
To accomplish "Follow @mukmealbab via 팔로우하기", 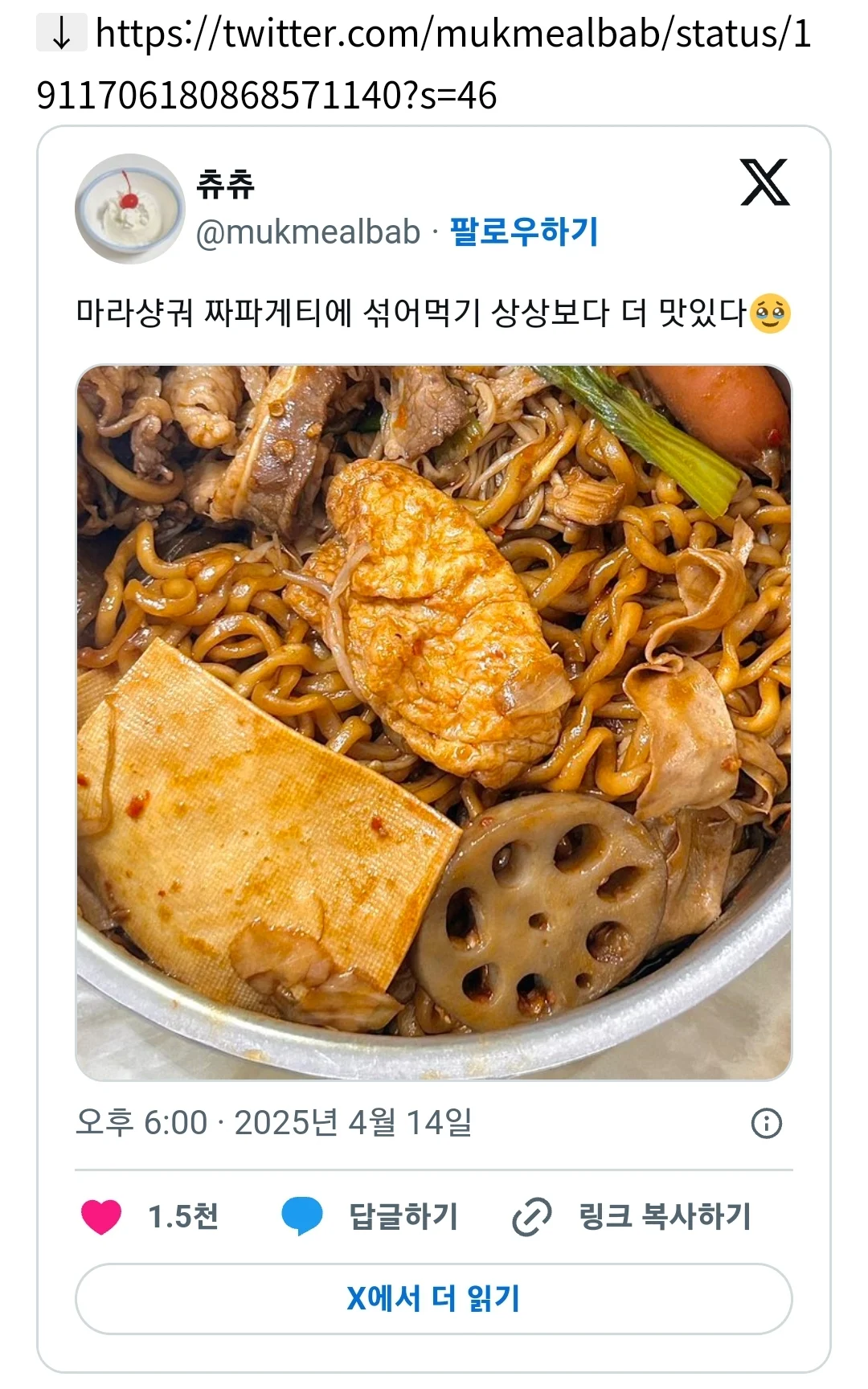I will [x=524, y=232].
